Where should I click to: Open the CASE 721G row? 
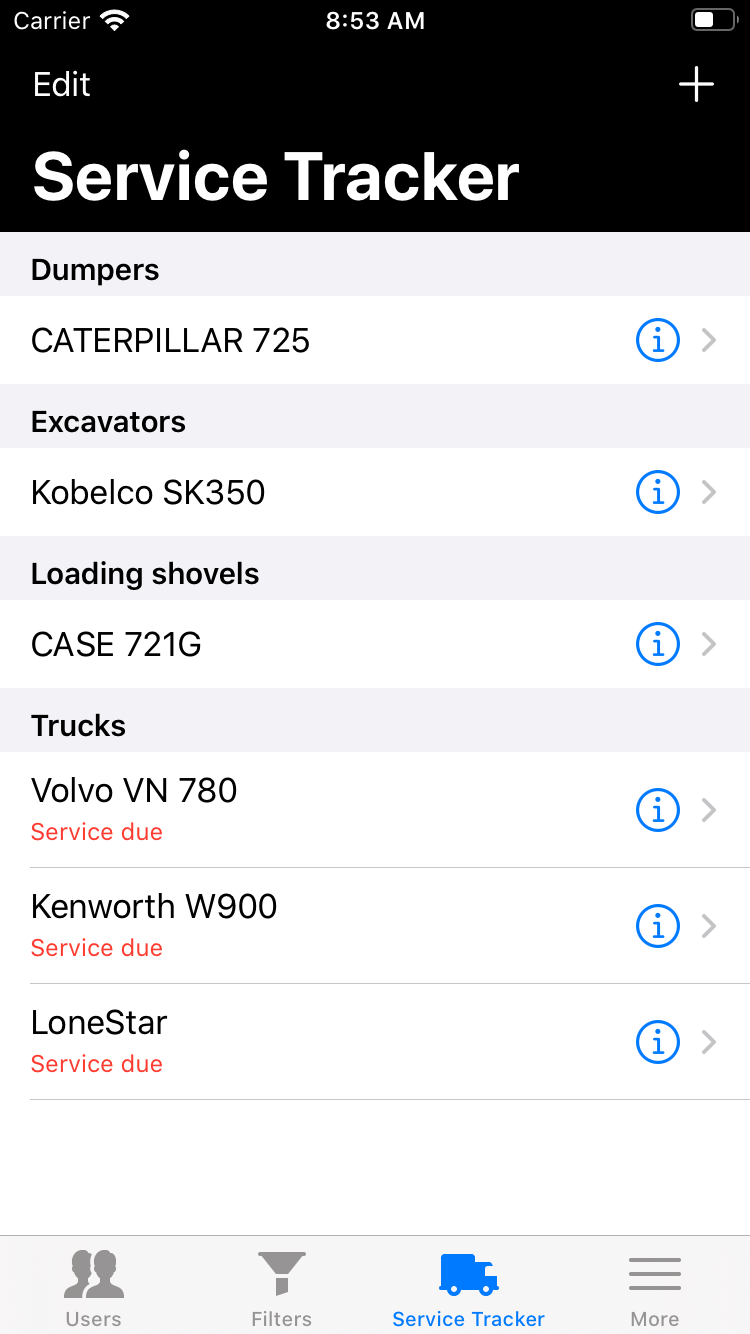coord(300,645)
